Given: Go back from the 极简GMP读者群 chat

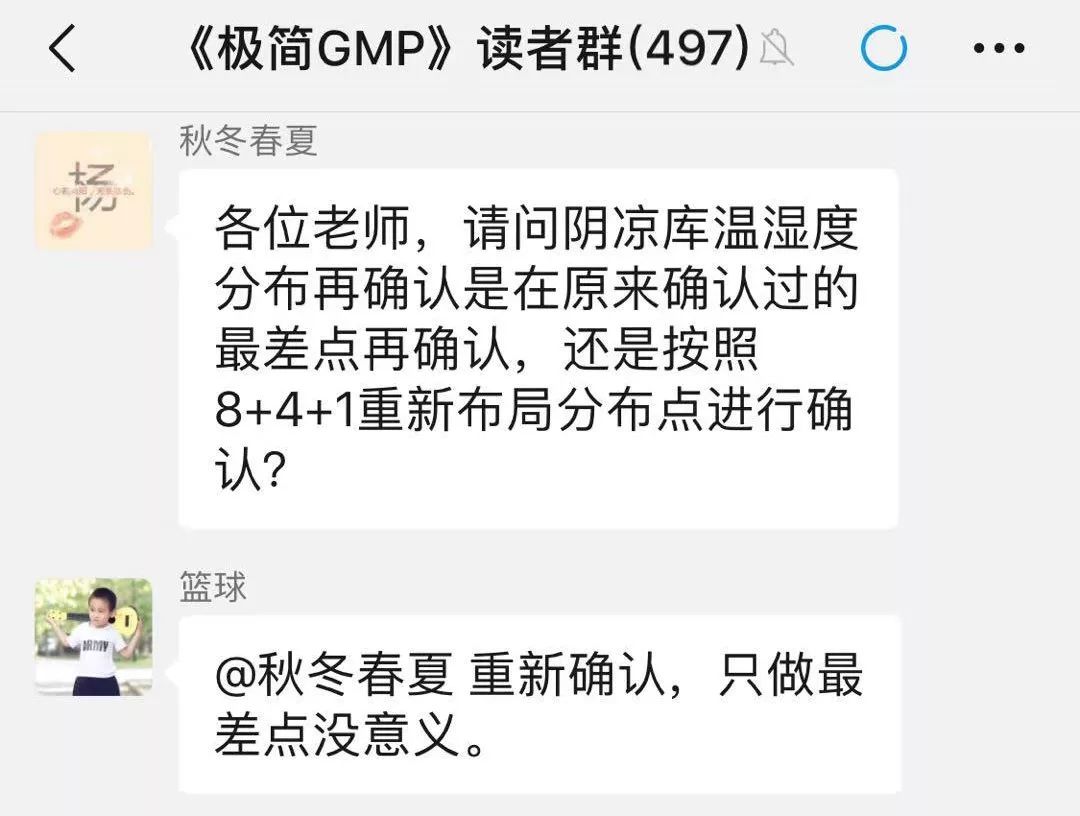Looking at the screenshot, I should 62,49.
